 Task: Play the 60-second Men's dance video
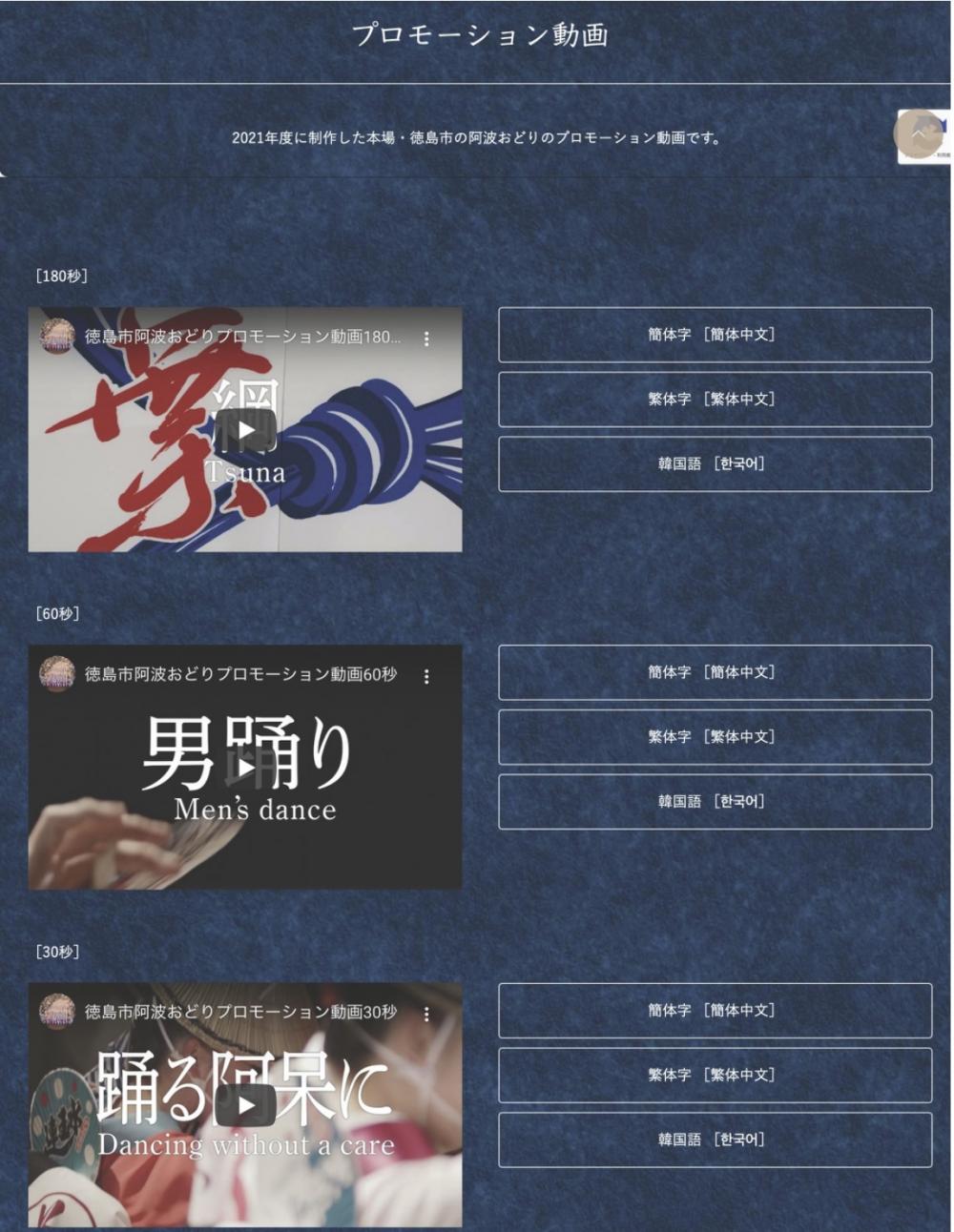pos(245,767)
